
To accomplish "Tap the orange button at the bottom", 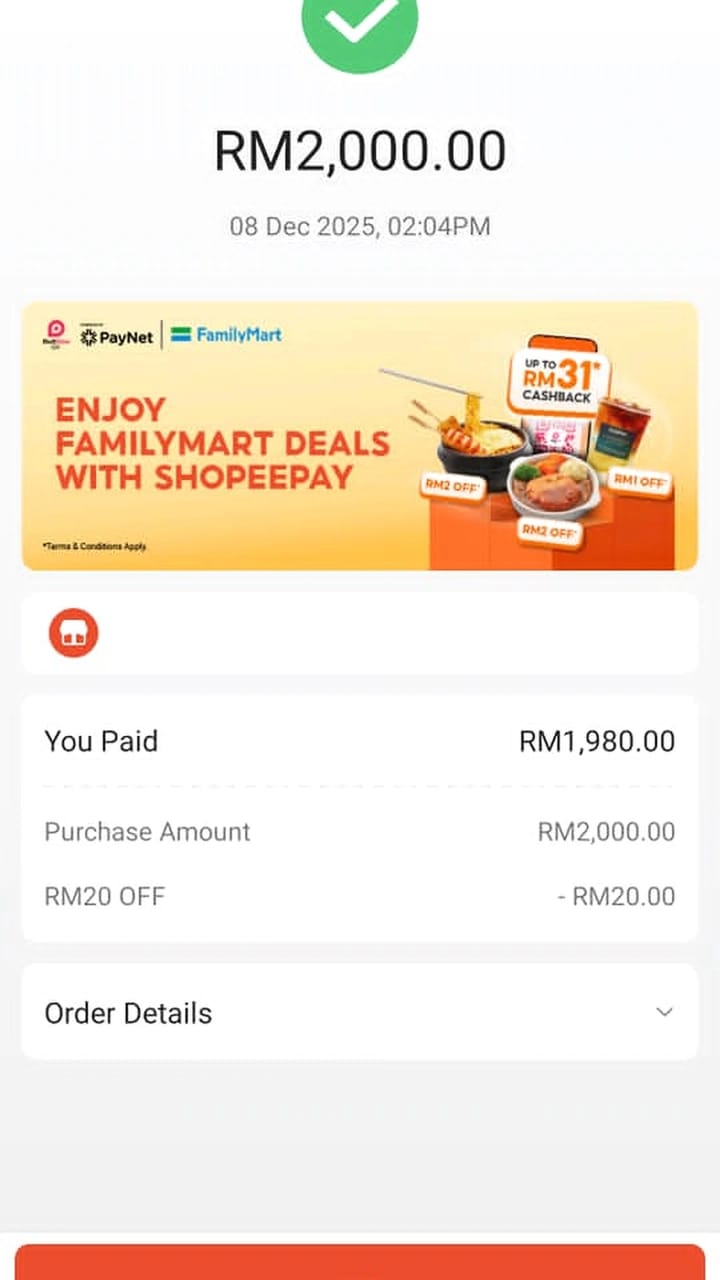I will [360, 1263].
